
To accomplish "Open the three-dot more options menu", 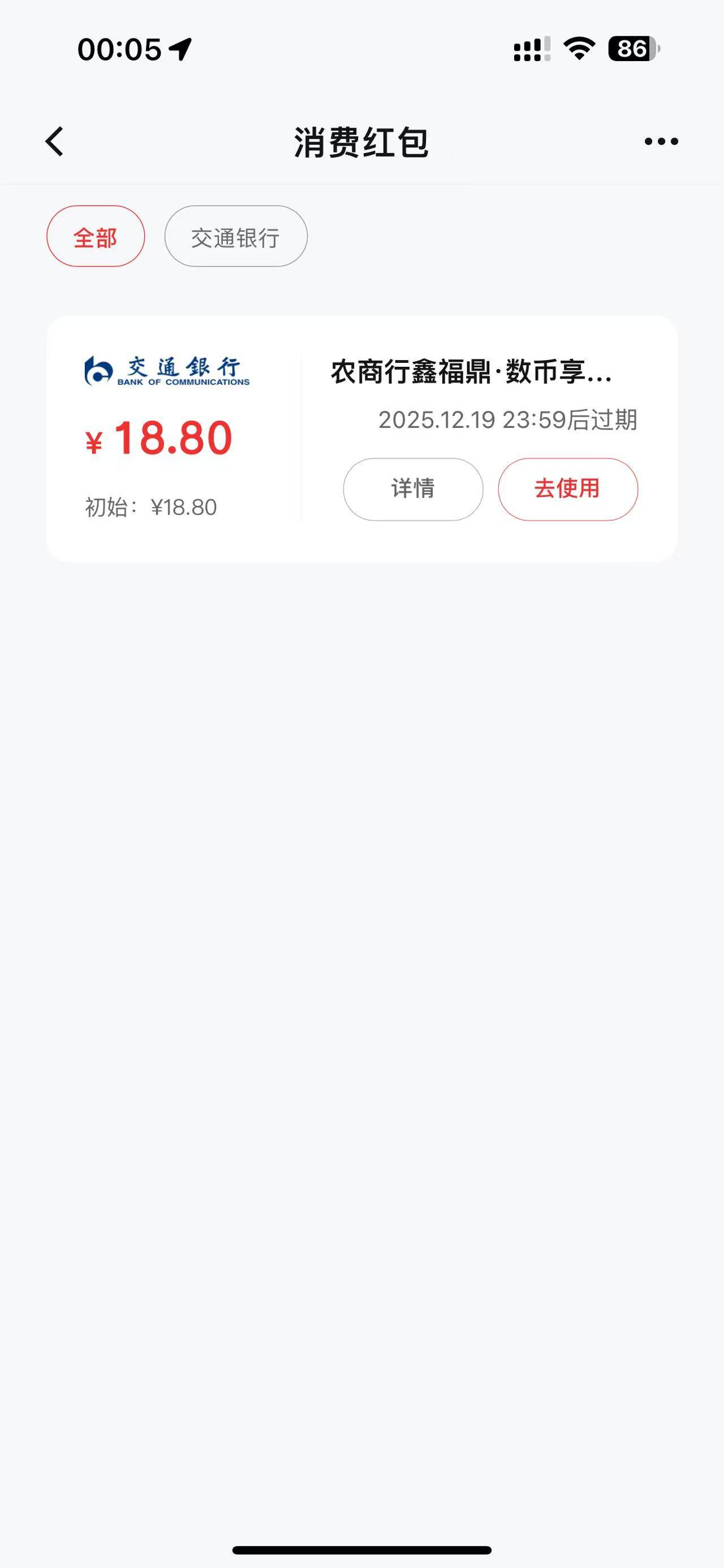I will coord(661,142).
